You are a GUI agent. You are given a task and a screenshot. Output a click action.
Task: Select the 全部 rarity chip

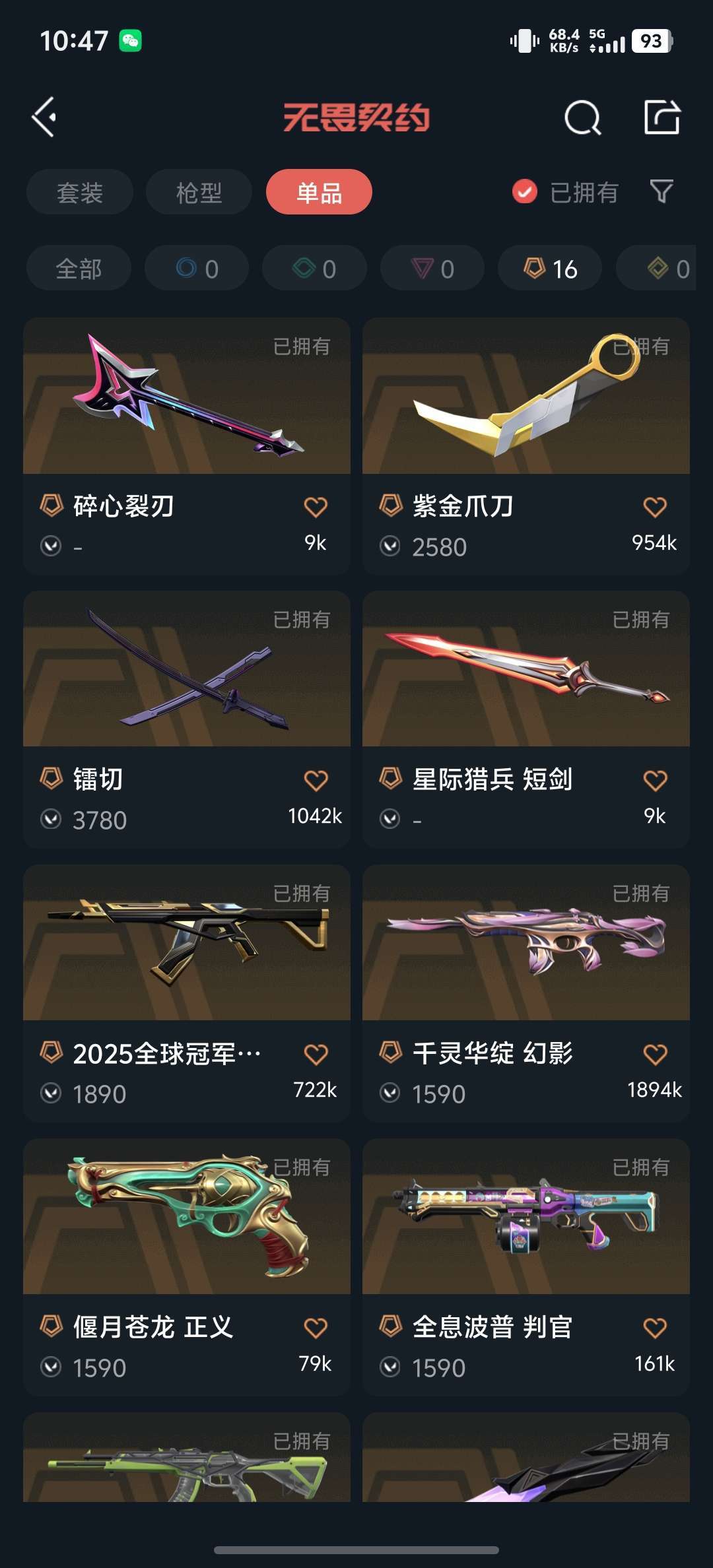(79, 268)
